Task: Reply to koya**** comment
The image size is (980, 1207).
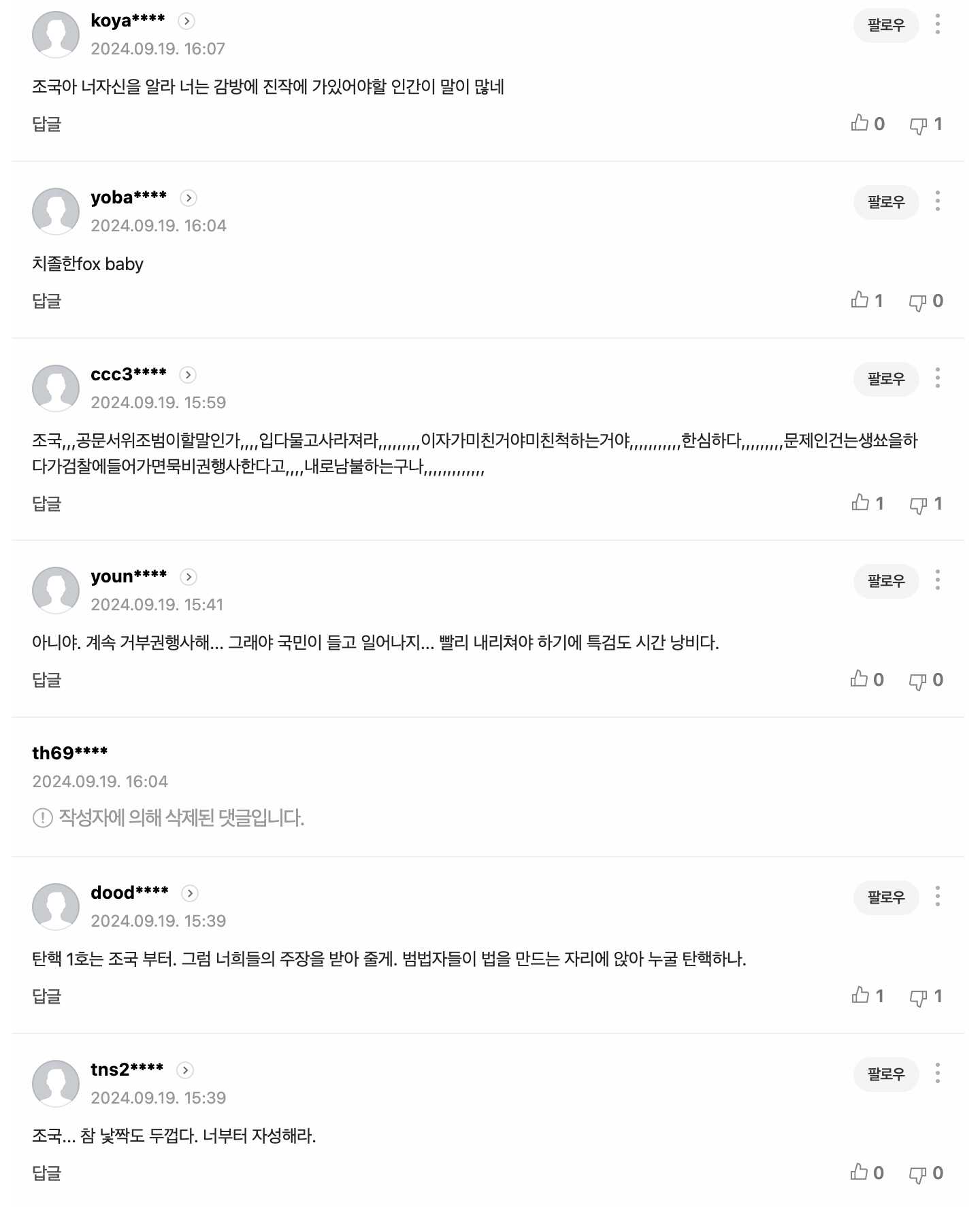Action: click(x=46, y=124)
